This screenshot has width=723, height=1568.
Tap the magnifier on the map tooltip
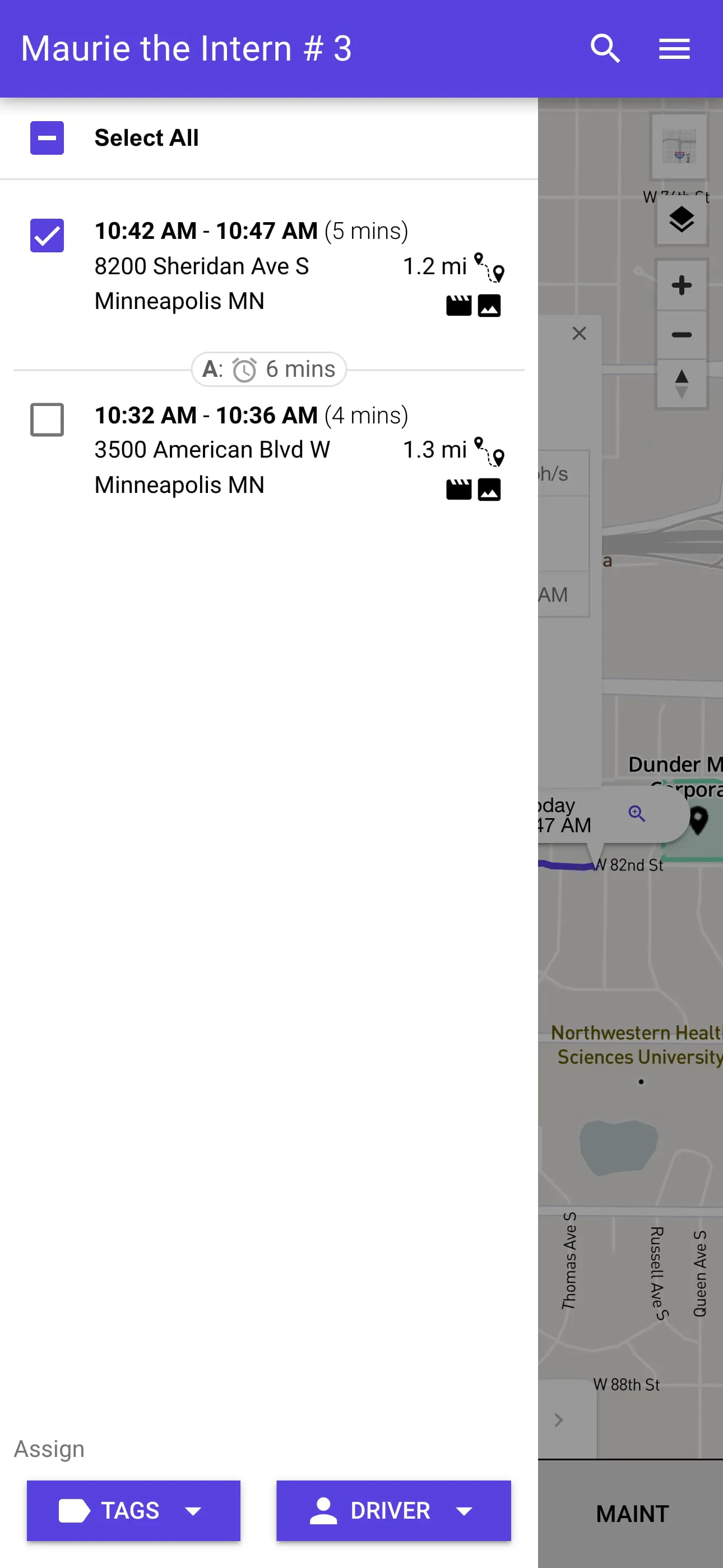click(637, 813)
